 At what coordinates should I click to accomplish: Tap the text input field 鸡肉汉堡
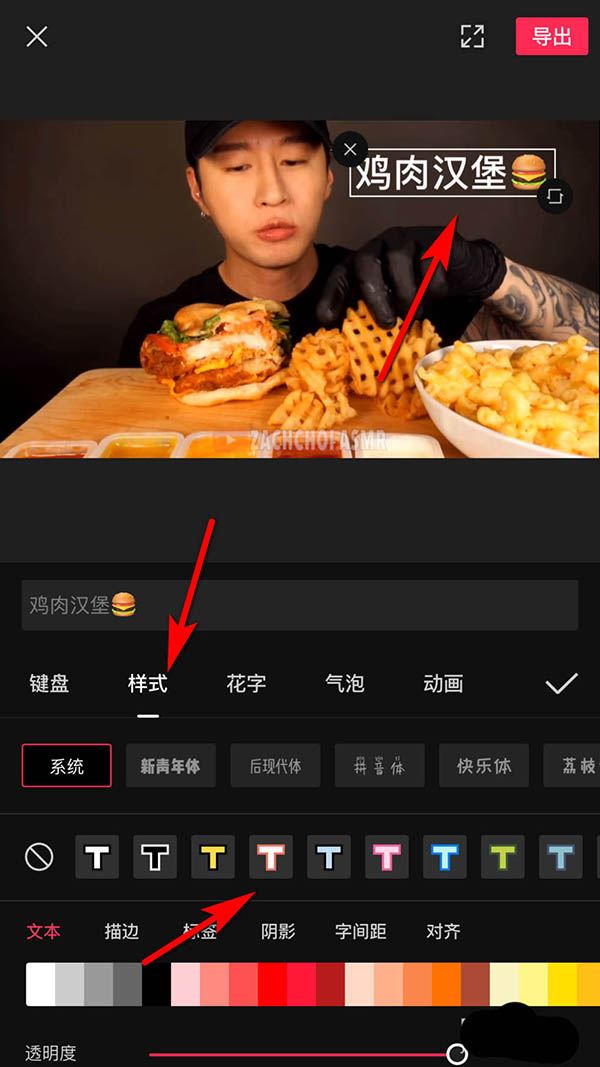[300, 605]
